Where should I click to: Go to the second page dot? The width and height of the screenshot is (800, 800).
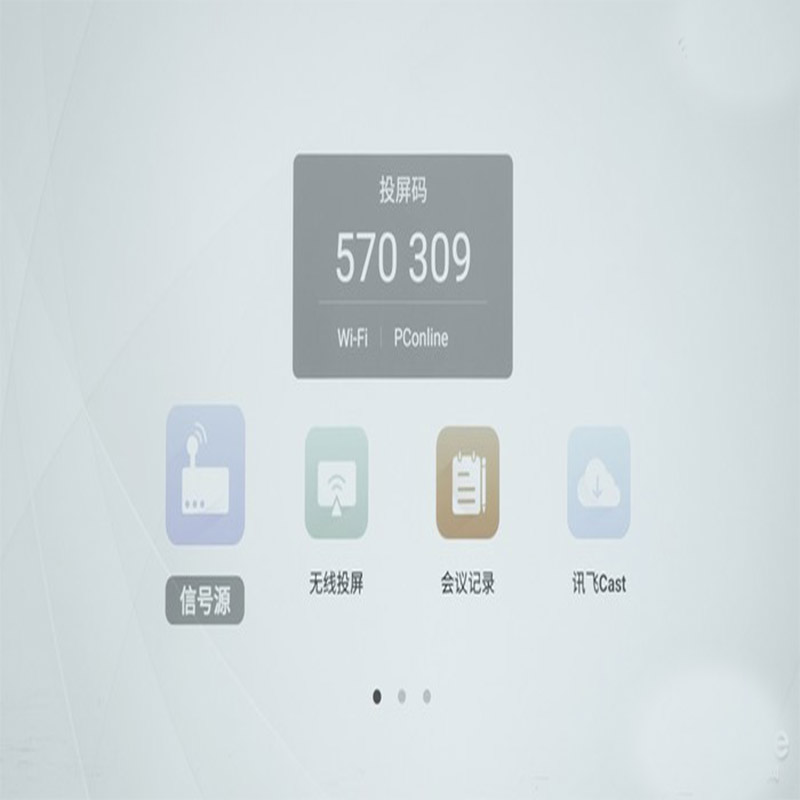(401, 695)
